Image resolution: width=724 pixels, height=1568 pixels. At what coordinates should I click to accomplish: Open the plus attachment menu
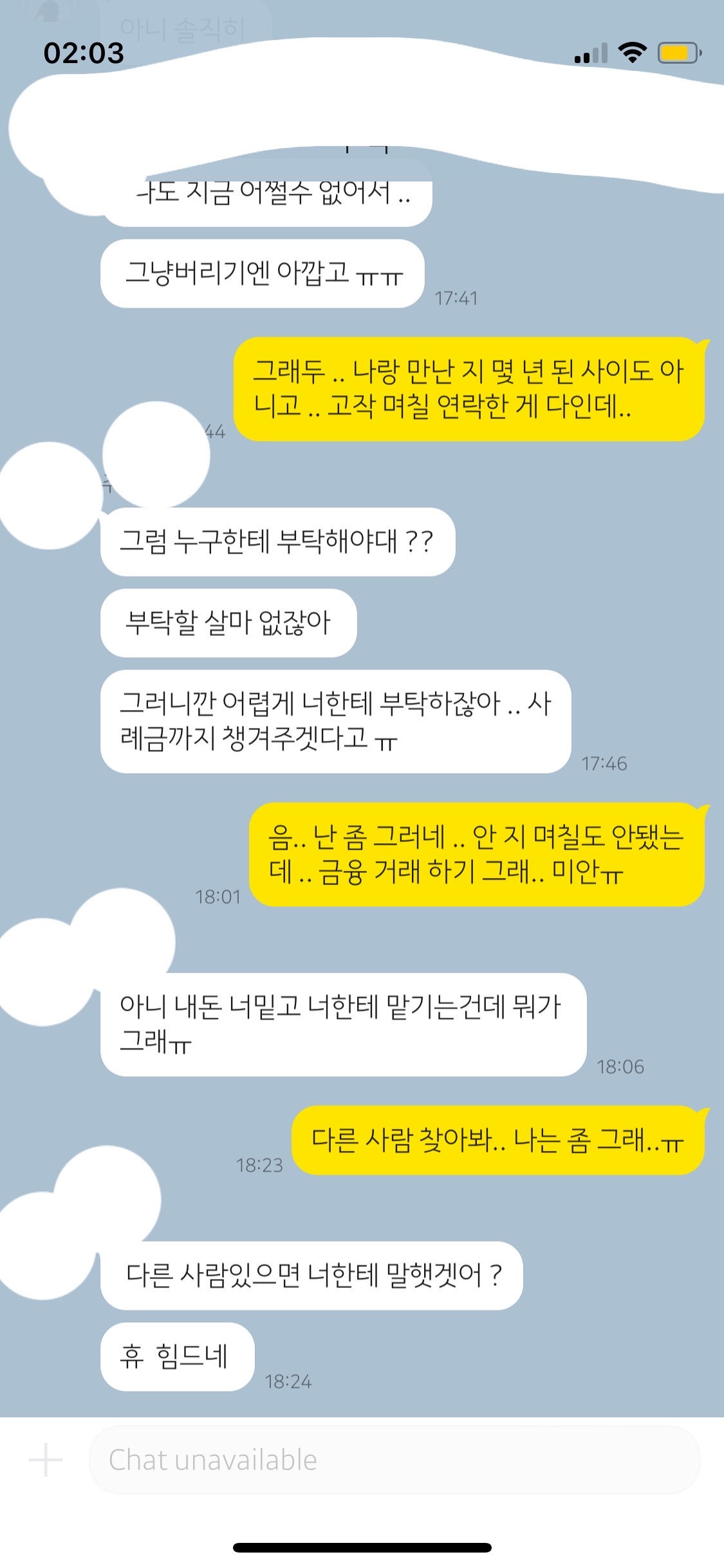coord(46,1460)
